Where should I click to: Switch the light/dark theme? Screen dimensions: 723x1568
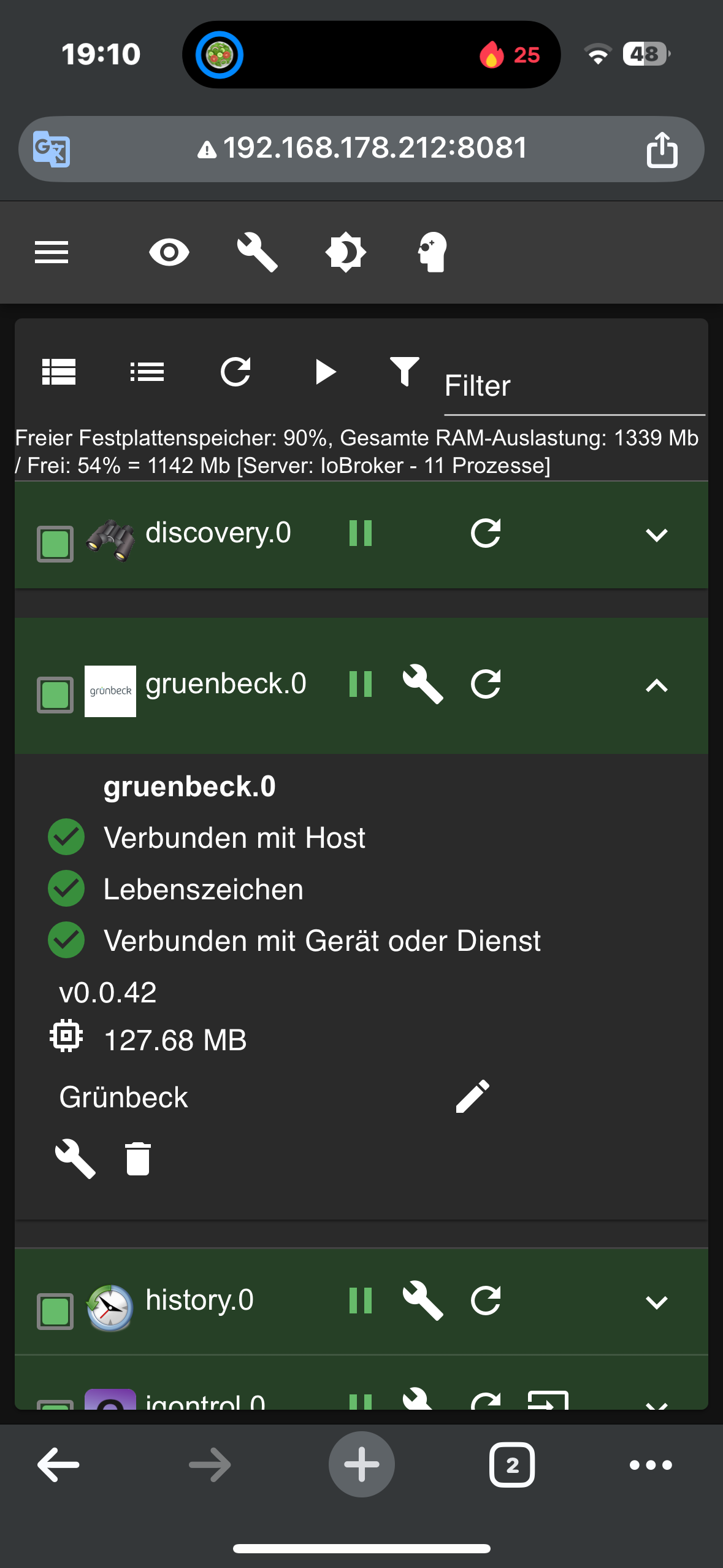[x=345, y=252]
